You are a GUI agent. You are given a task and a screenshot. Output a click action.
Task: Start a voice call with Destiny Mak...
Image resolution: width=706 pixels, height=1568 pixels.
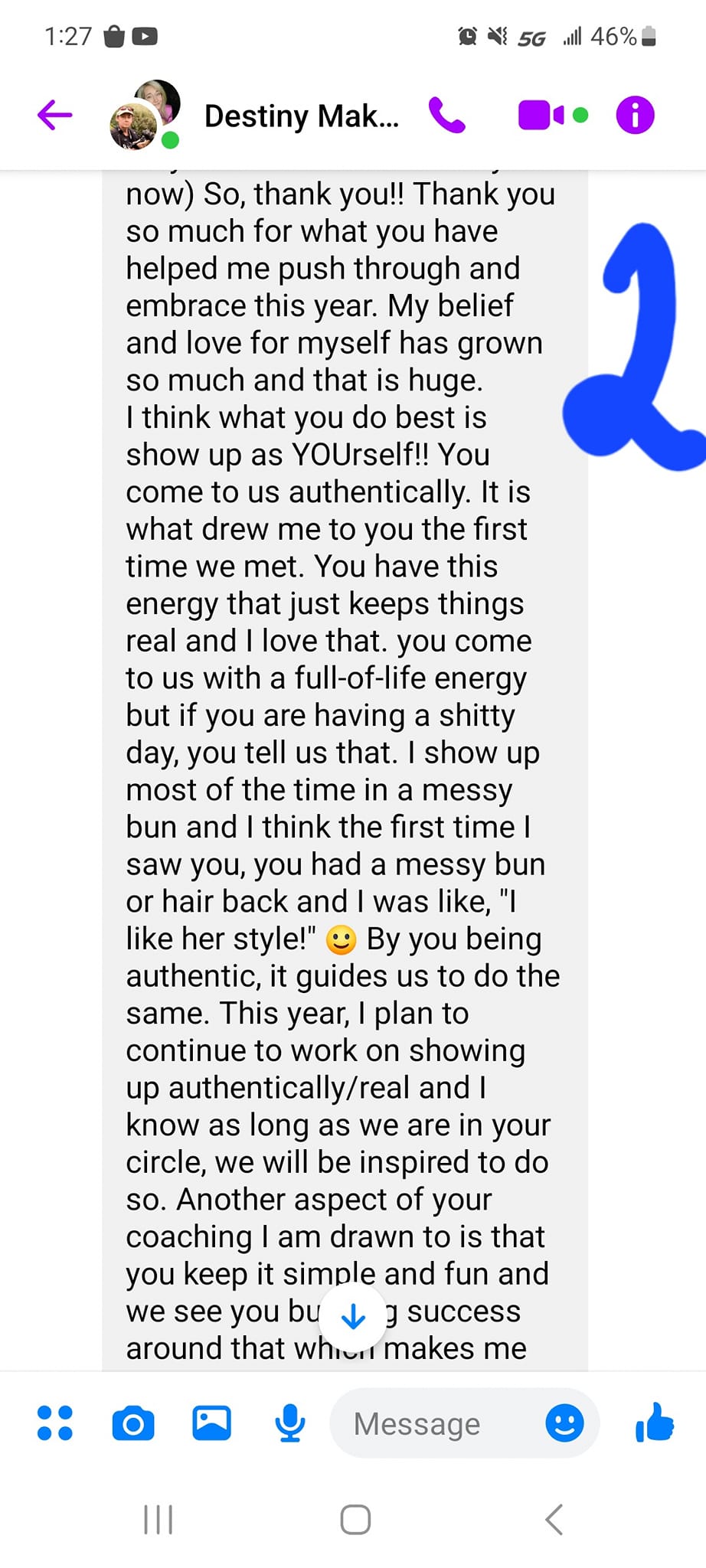coord(447,116)
